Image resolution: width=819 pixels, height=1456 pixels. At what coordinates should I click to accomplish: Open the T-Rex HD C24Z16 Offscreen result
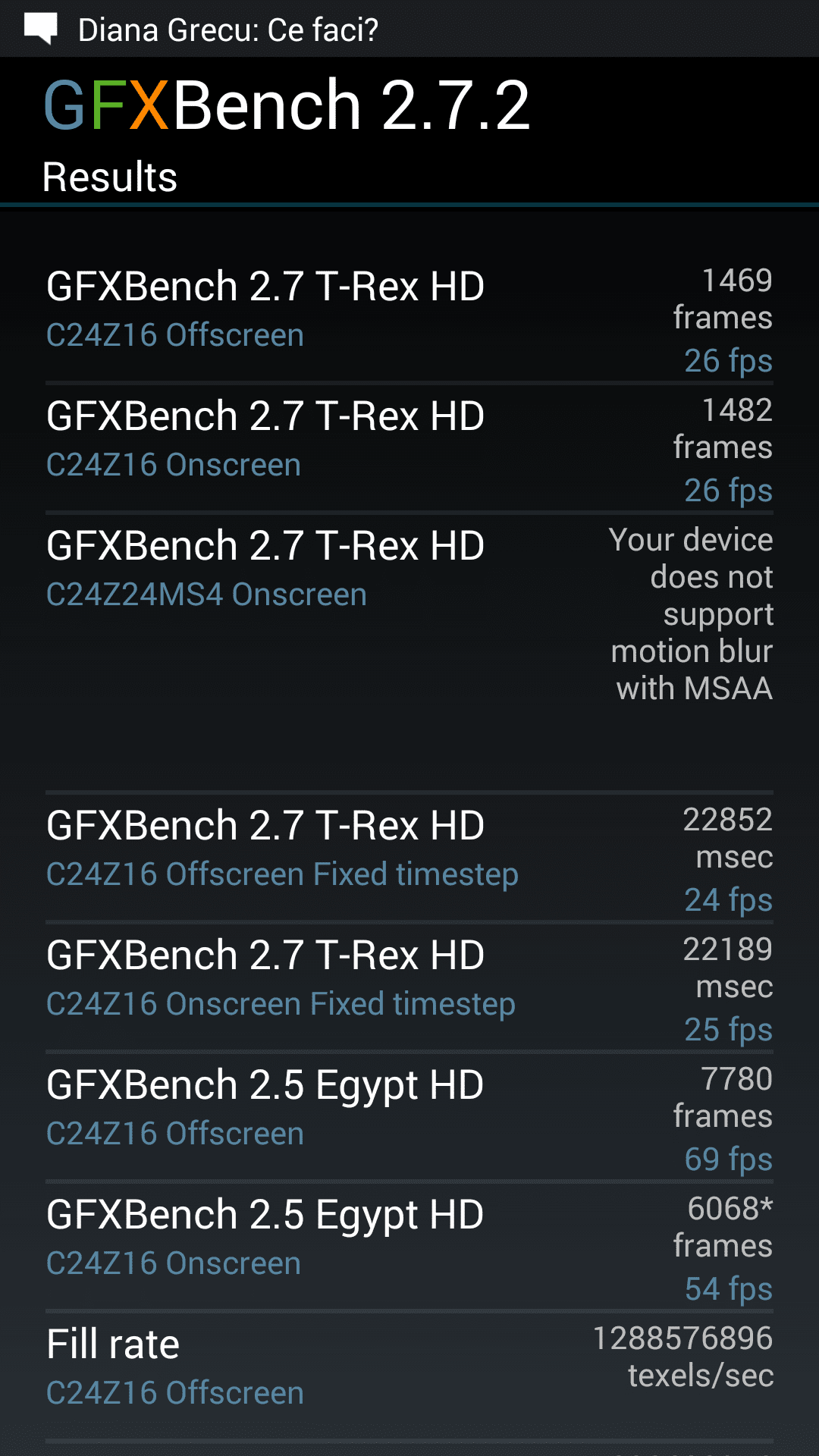[409, 318]
